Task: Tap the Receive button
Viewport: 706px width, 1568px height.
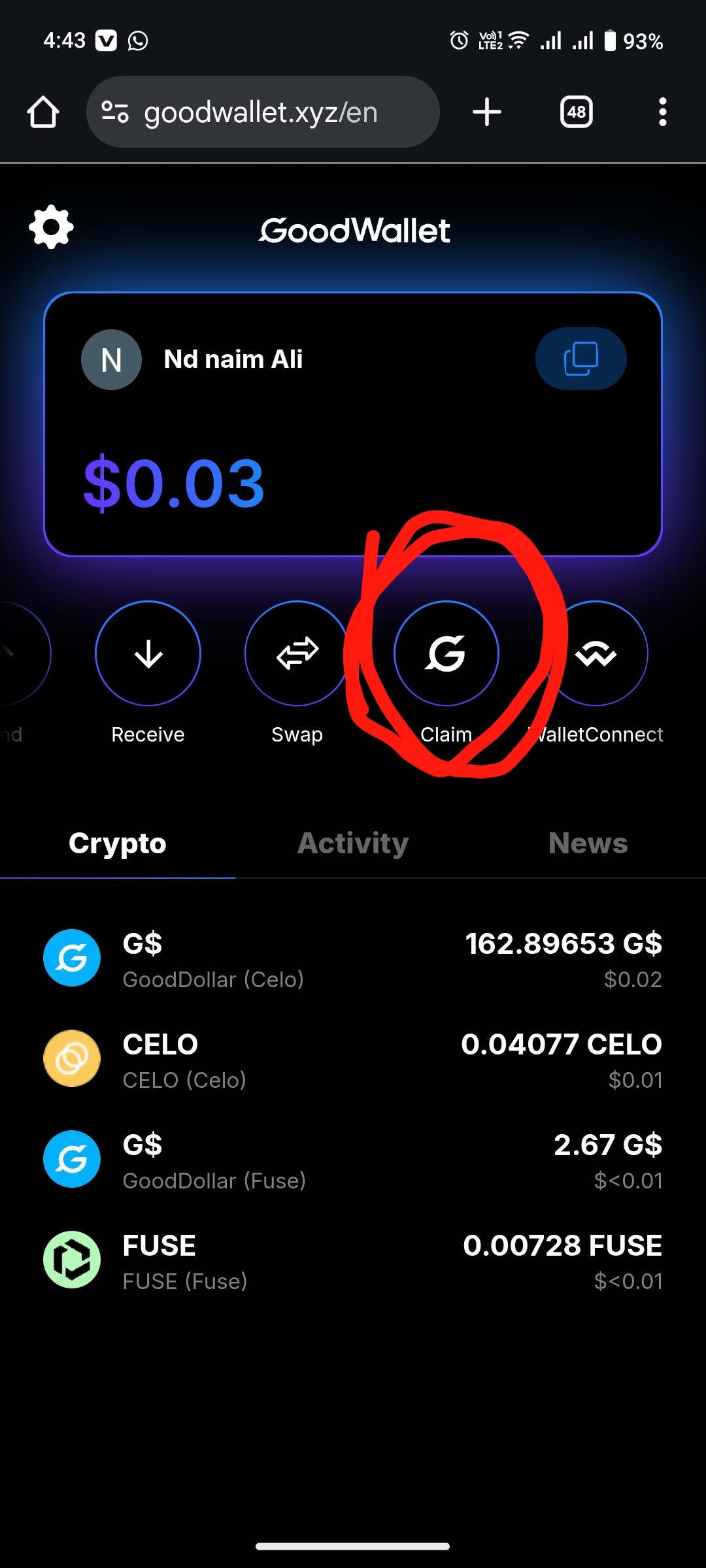Action: 148,653
